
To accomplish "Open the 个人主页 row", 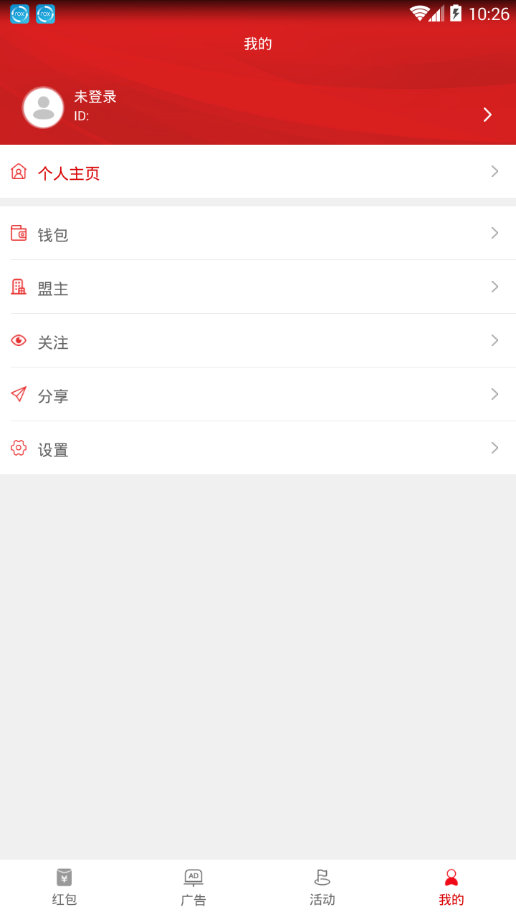I will click(258, 172).
